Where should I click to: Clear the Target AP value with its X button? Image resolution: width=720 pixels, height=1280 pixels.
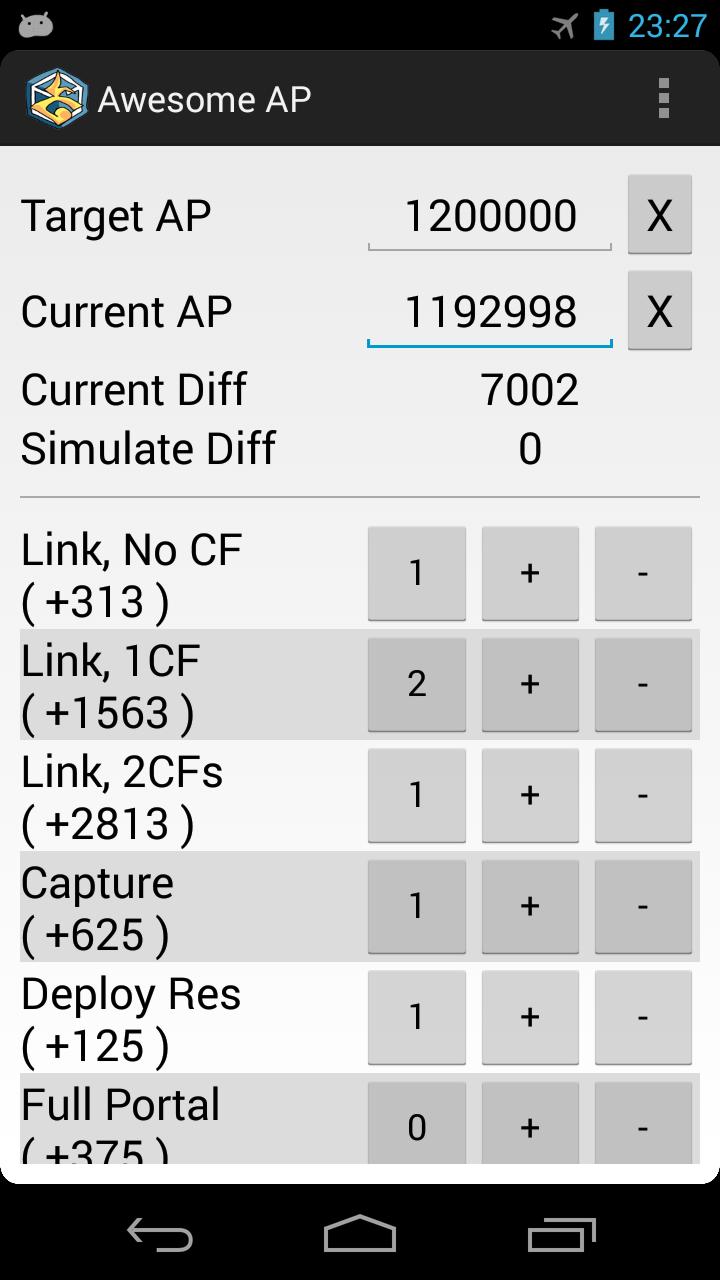pos(659,214)
